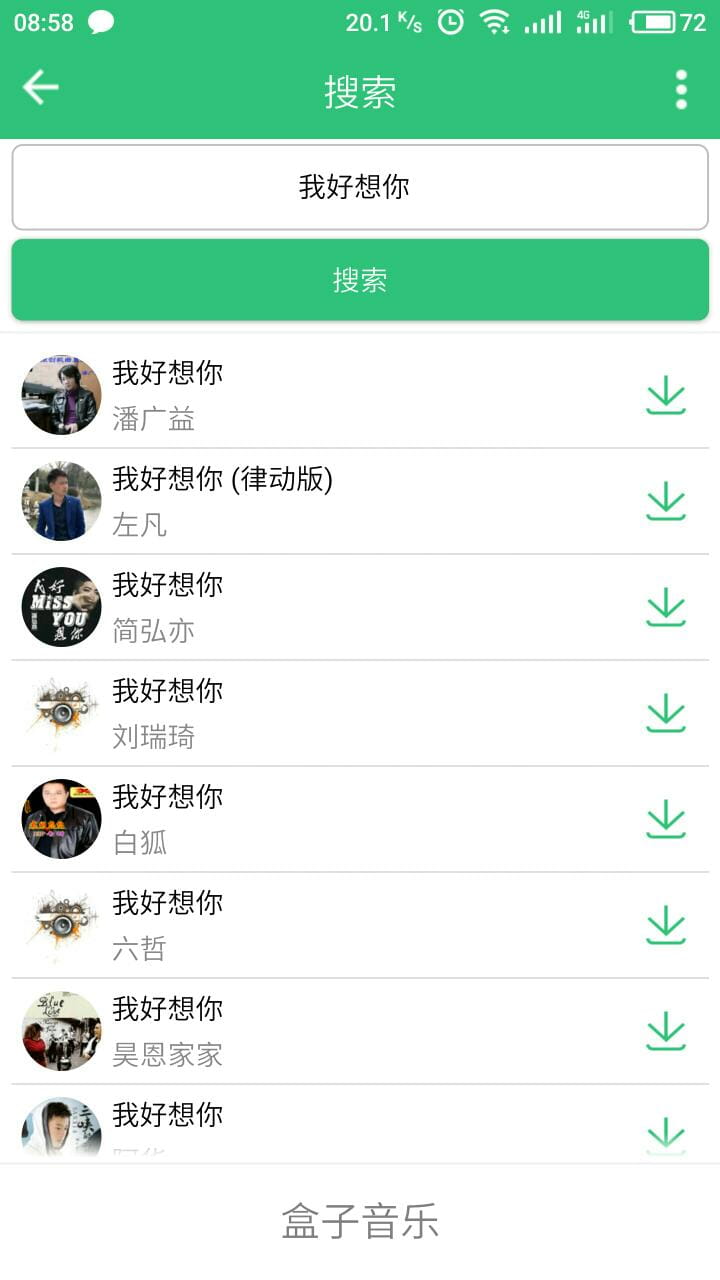720x1280 pixels.
Task: Open the song by 刘瑞琦
Action: [300, 713]
